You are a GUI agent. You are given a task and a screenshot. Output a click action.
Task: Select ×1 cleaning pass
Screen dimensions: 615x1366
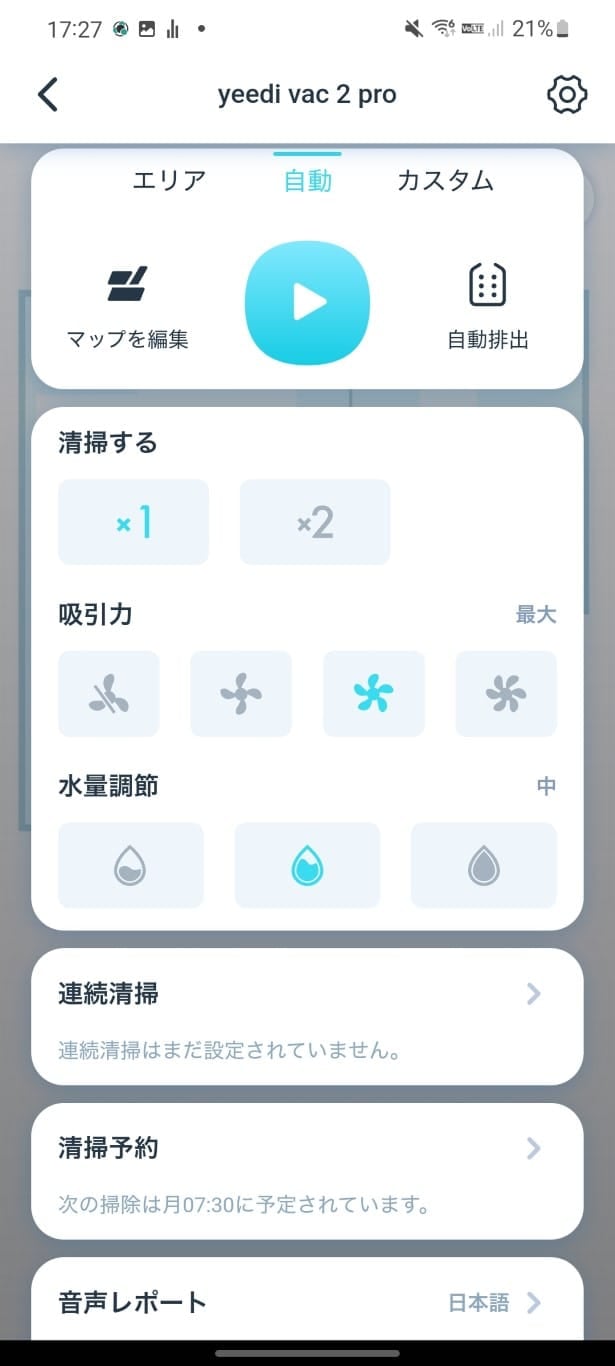(133, 522)
